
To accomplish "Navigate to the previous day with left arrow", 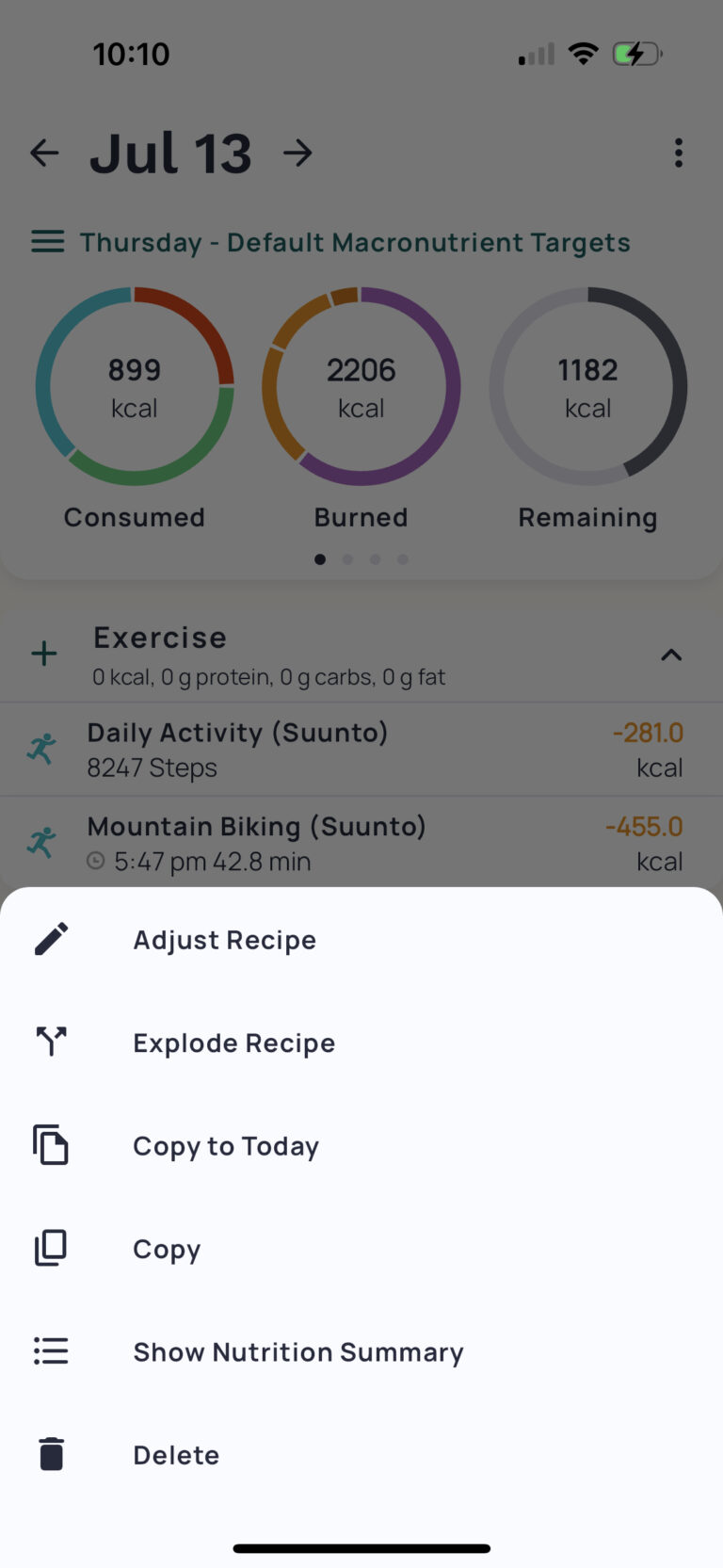I will (44, 153).
